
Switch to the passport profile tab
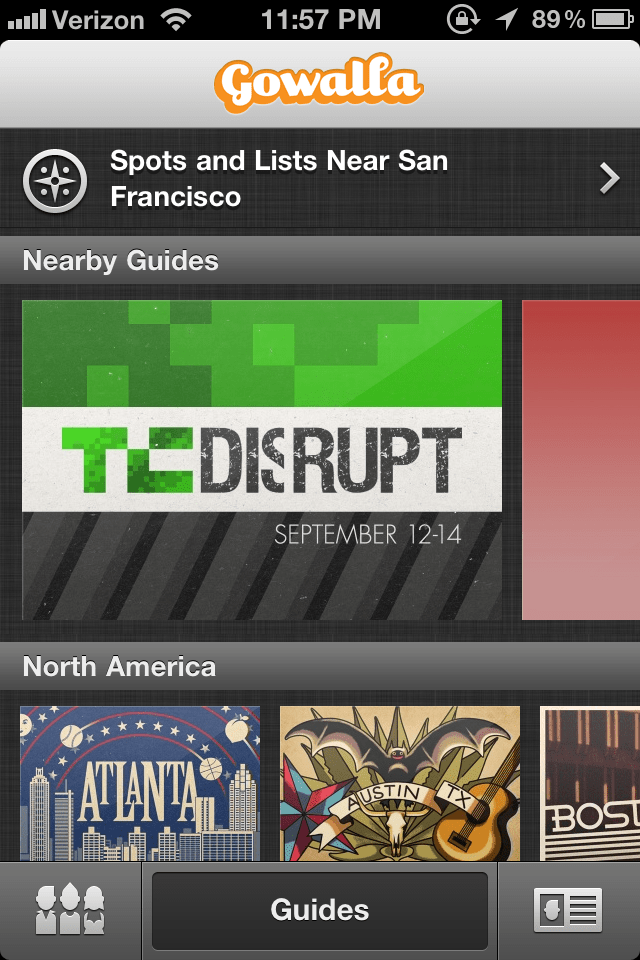pos(568,910)
